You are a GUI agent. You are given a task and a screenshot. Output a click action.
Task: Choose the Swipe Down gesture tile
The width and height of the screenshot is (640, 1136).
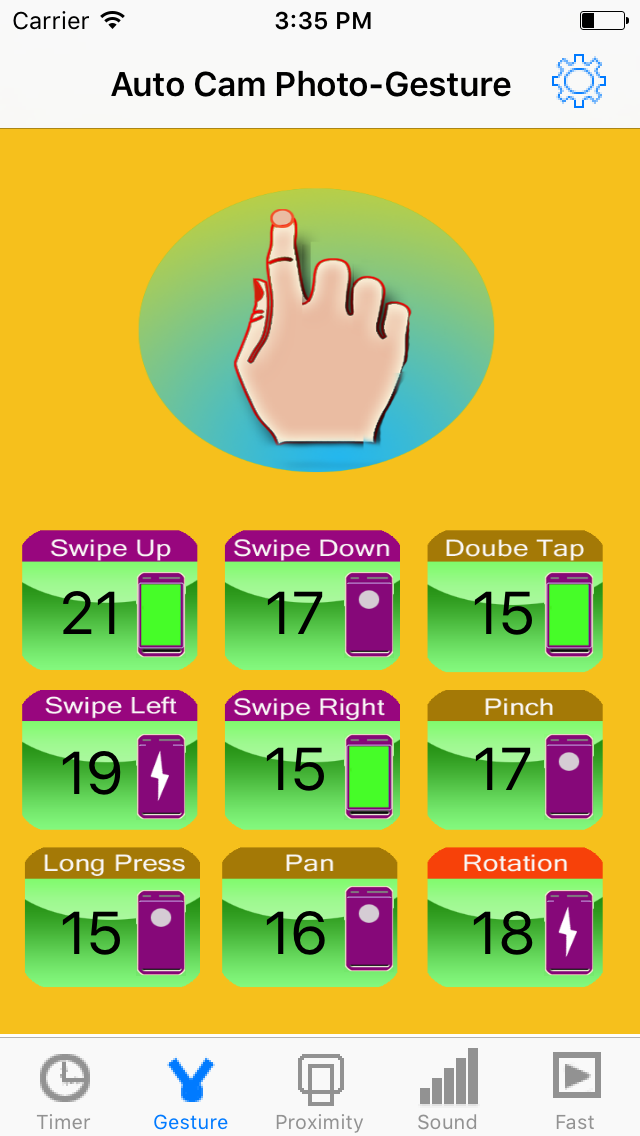coord(312,600)
